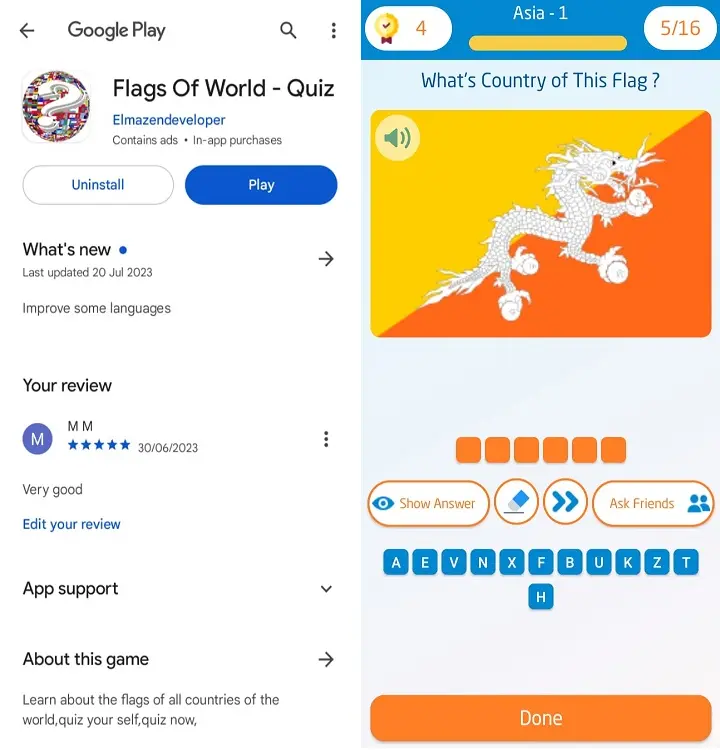
Task: Tap Play to launch the game
Action: (261, 185)
